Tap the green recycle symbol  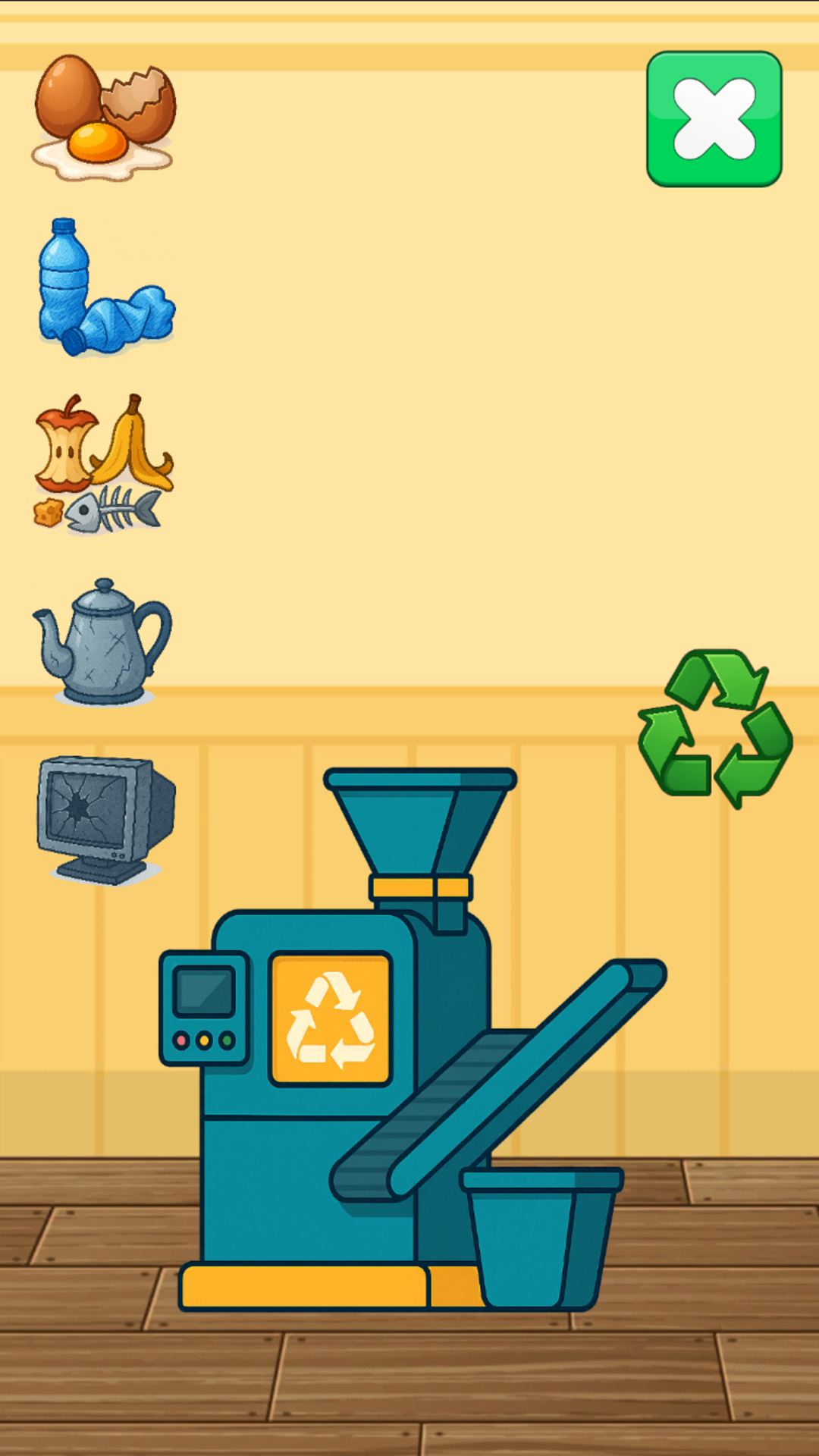point(715,727)
